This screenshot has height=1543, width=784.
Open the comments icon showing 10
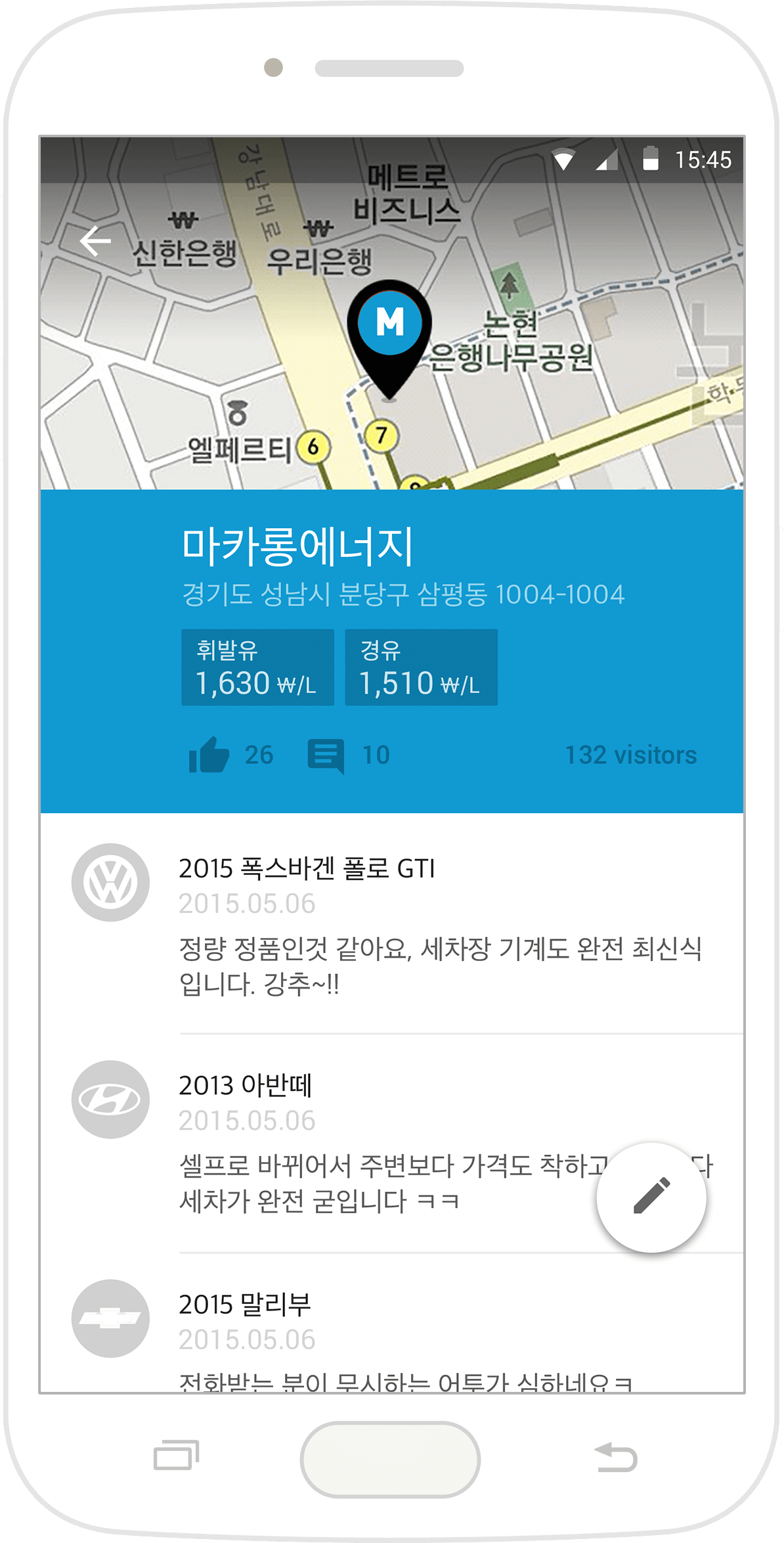pyautogui.click(x=326, y=756)
